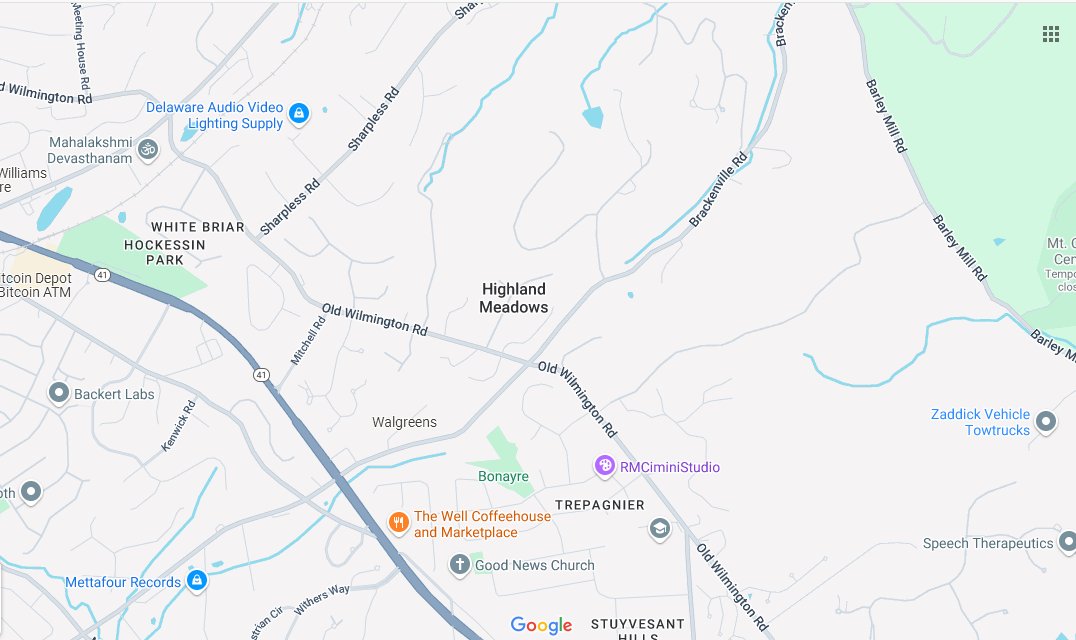The image size is (1076, 640).
Task: Open the Google apps grid
Action: coord(1051,34)
